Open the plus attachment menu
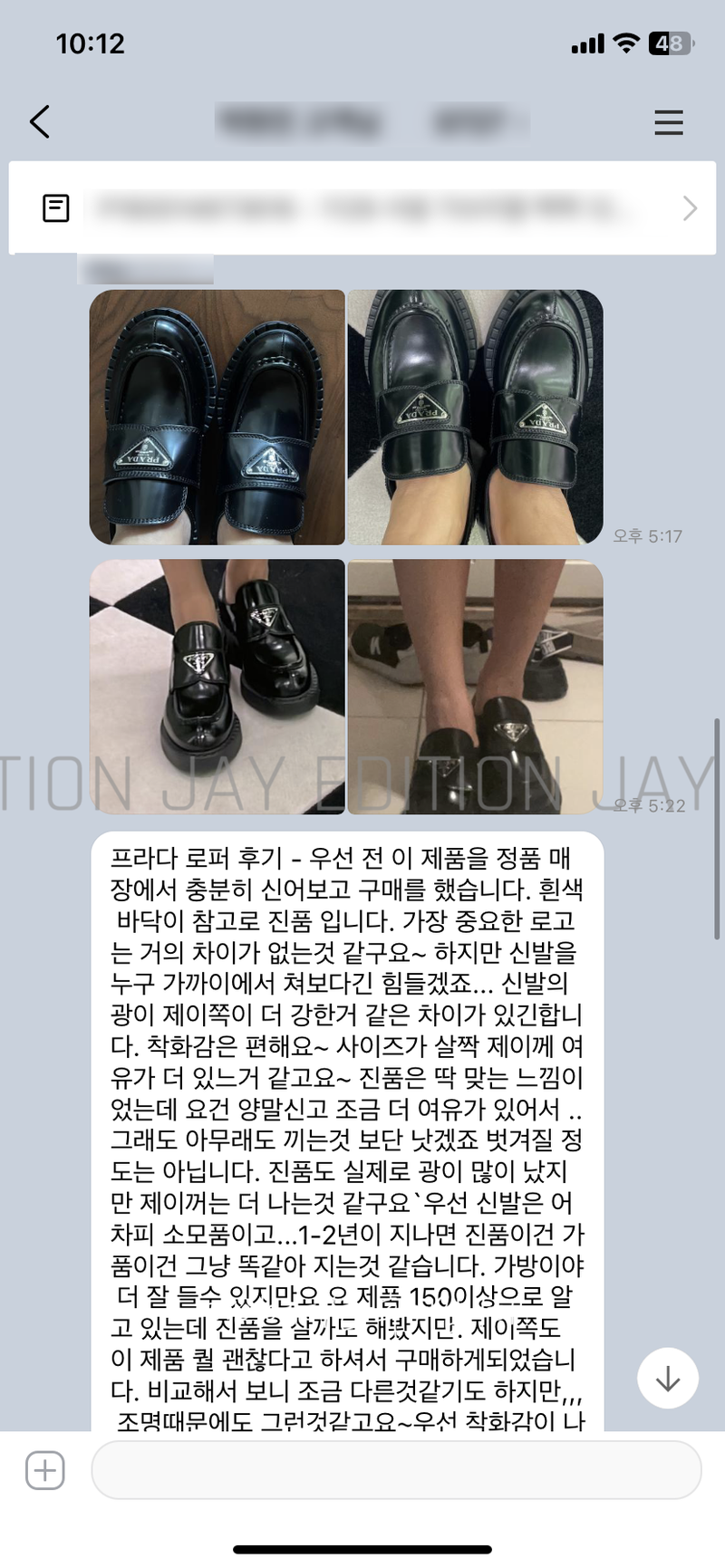Image resolution: width=725 pixels, height=1568 pixels. click(x=44, y=1470)
